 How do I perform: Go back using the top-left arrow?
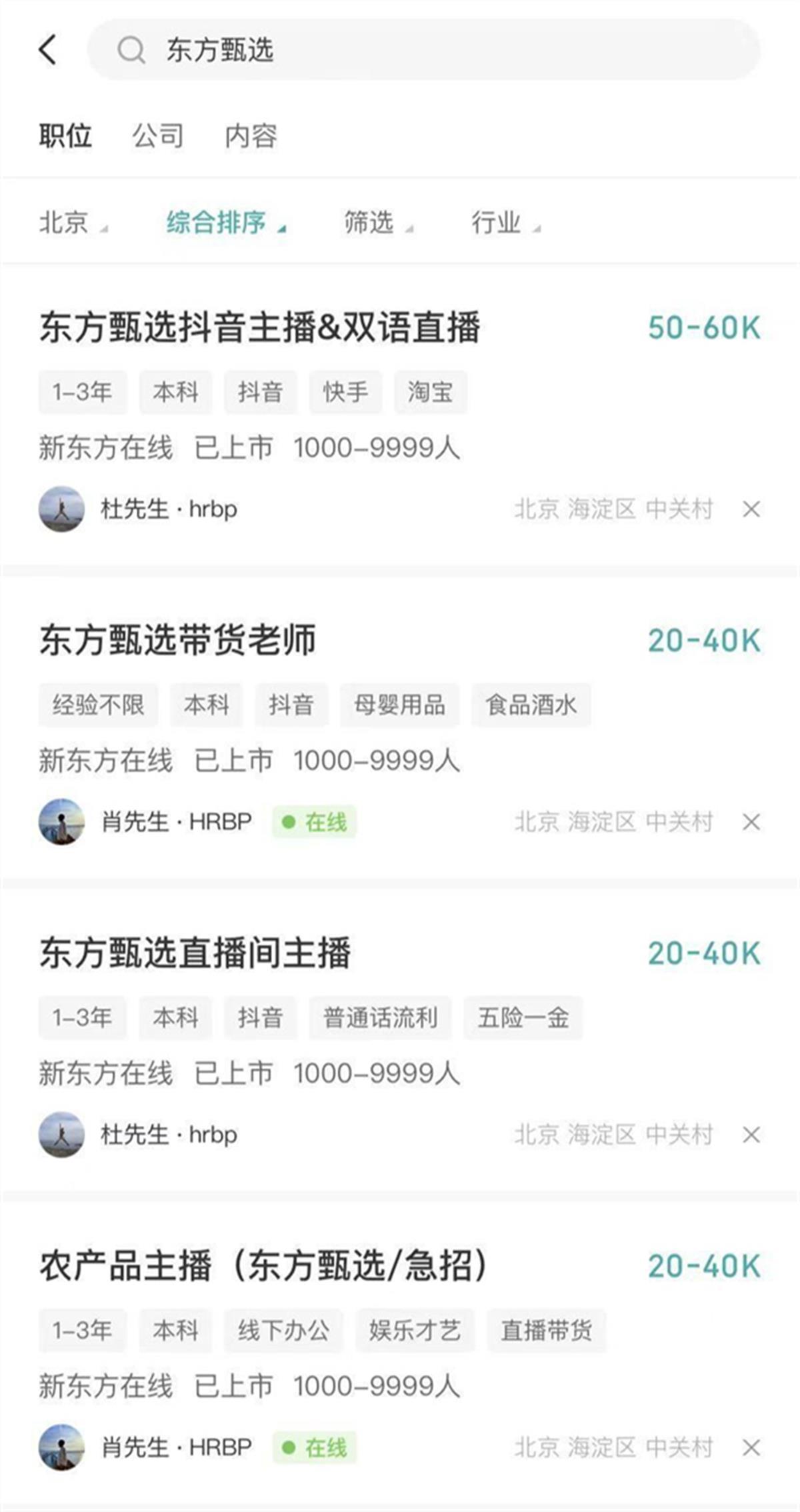pyautogui.click(x=48, y=50)
